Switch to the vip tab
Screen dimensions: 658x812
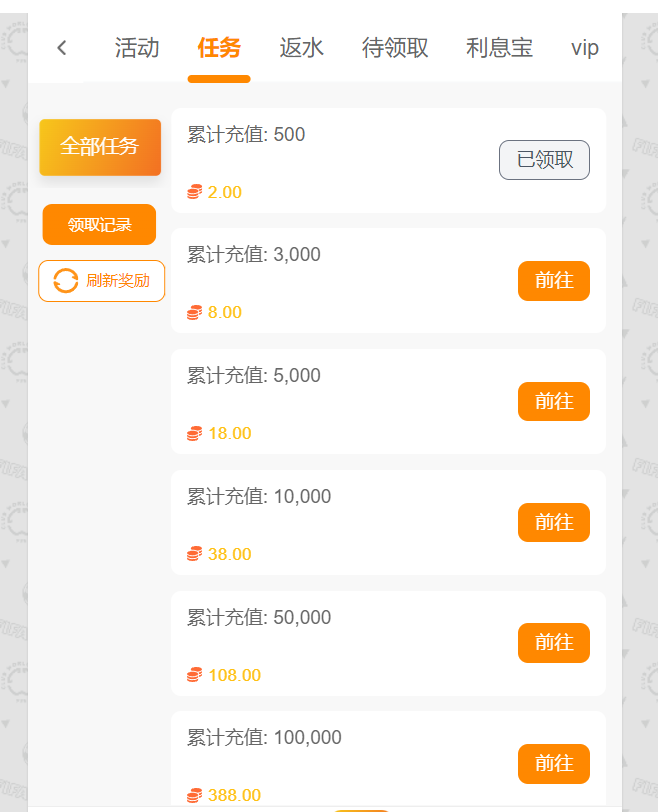[585, 47]
